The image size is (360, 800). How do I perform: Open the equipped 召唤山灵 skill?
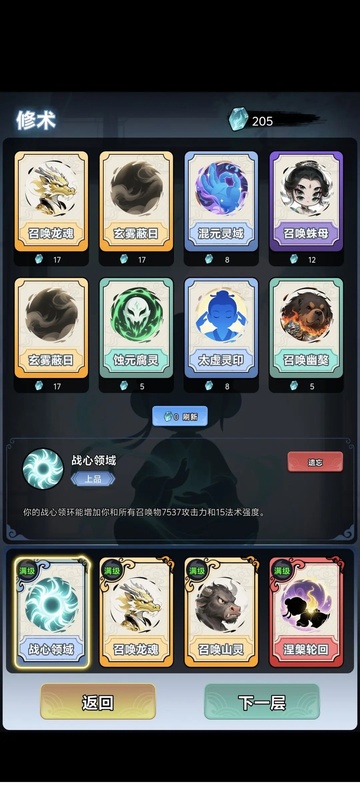(221, 611)
